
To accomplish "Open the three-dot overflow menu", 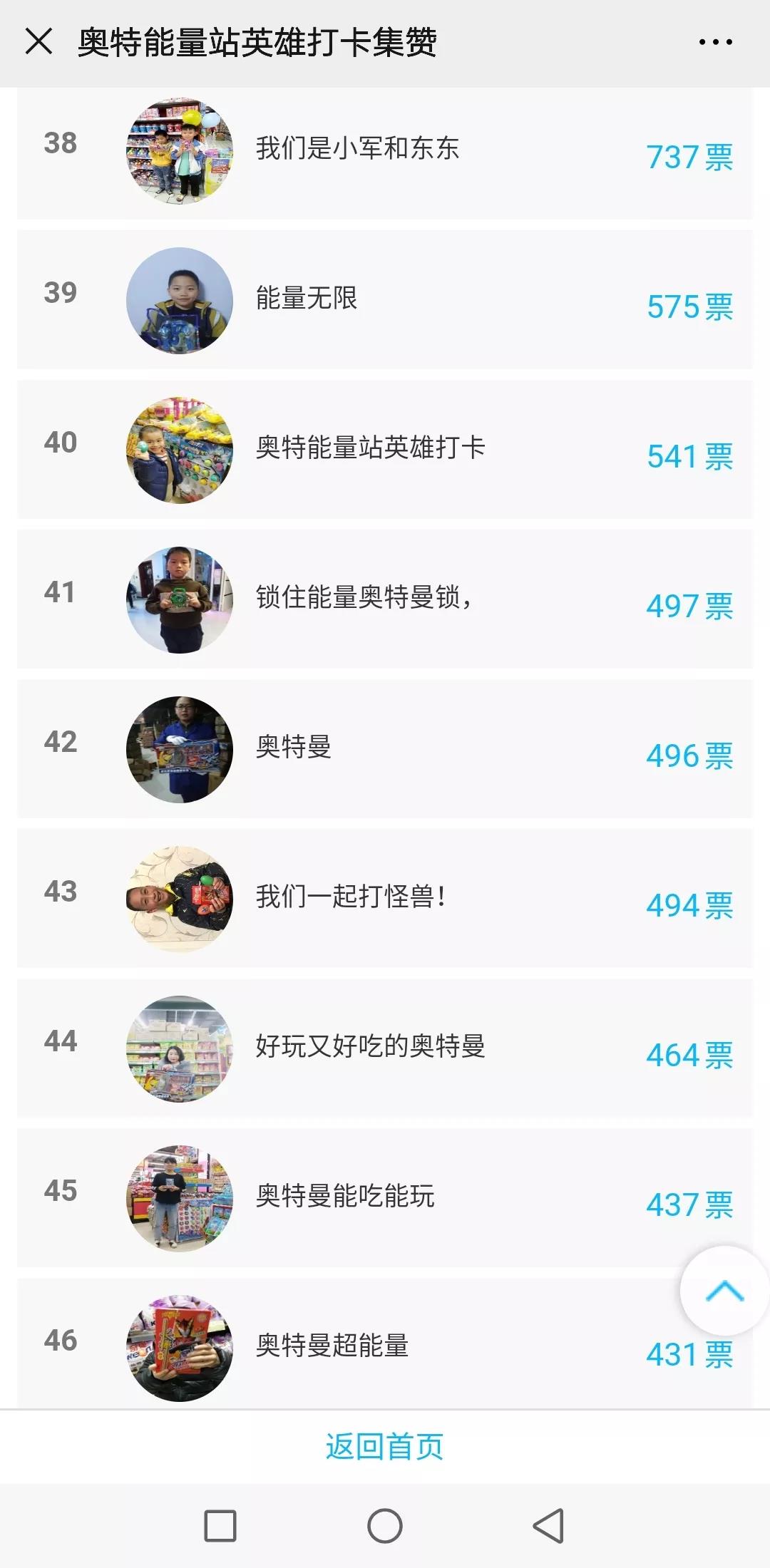I will click(x=715, y=42).
